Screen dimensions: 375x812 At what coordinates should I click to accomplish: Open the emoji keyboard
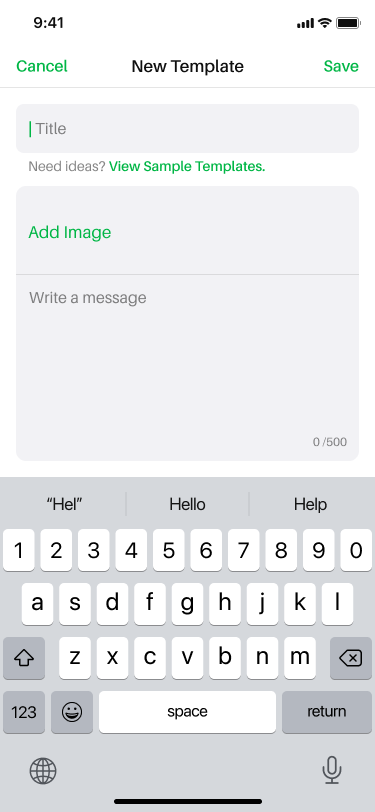(72, 712)
